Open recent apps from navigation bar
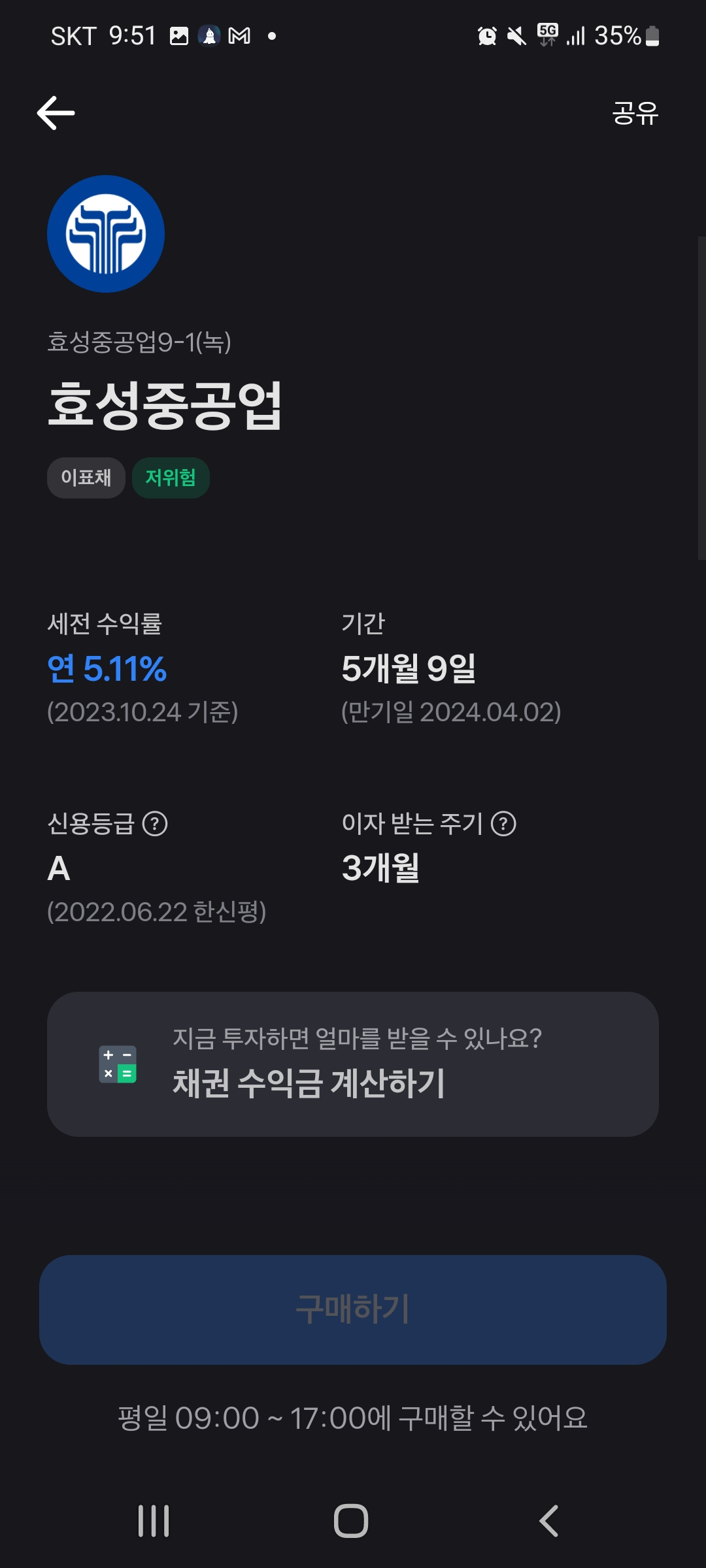The image size is (706, 1568). tap(154, 1521)
